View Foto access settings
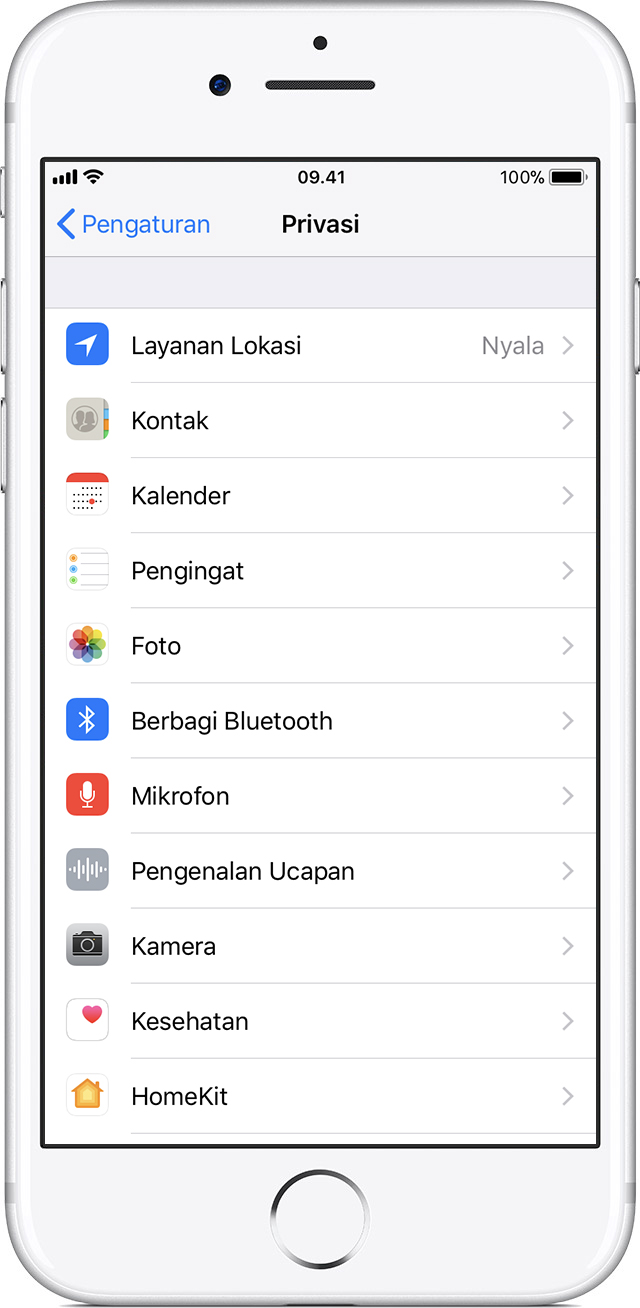Image resolution: width=640 pixels, height=1308 pixels. (320, 646)
